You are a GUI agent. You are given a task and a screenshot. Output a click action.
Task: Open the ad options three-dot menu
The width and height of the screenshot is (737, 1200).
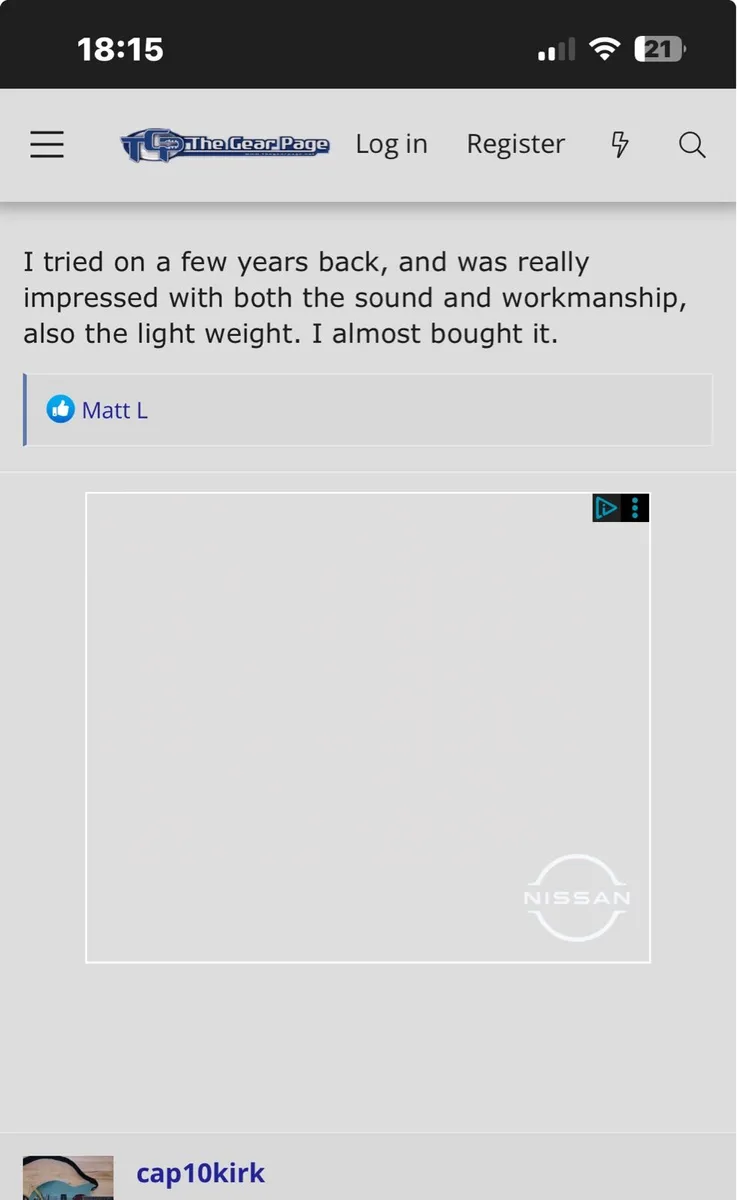[636, 508]
